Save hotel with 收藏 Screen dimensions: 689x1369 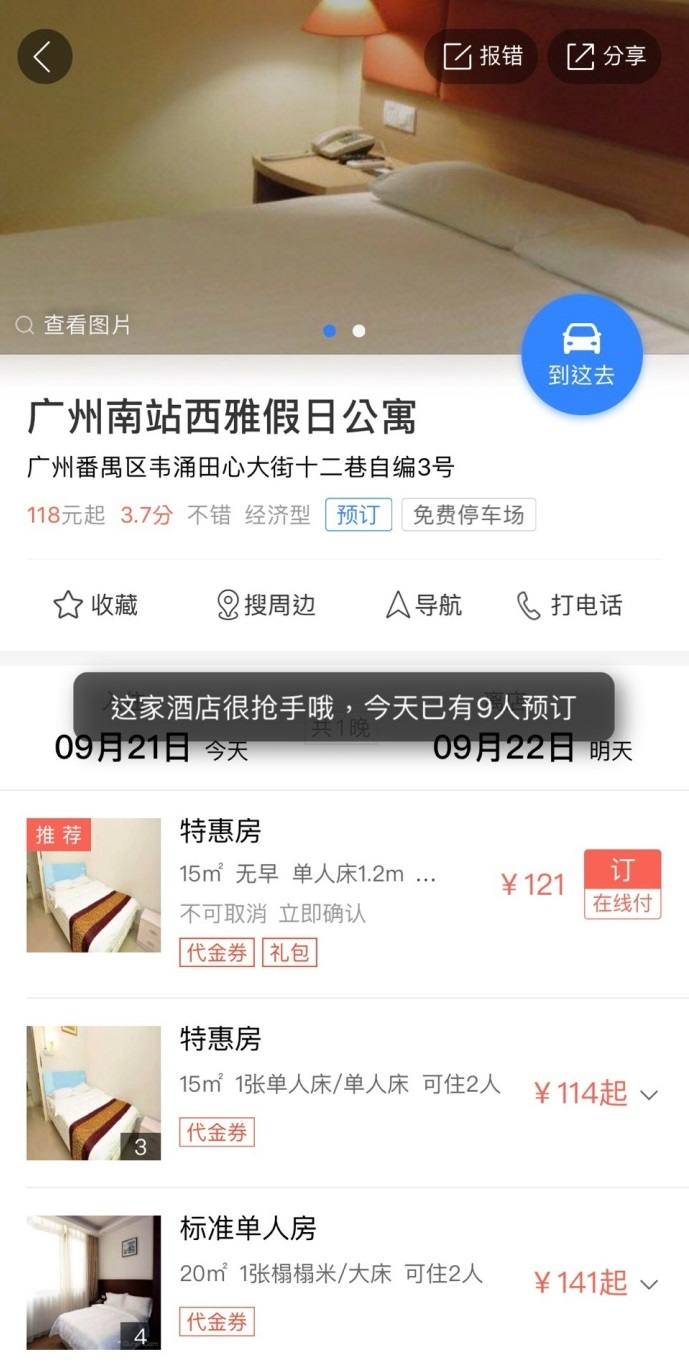point(95,605)
